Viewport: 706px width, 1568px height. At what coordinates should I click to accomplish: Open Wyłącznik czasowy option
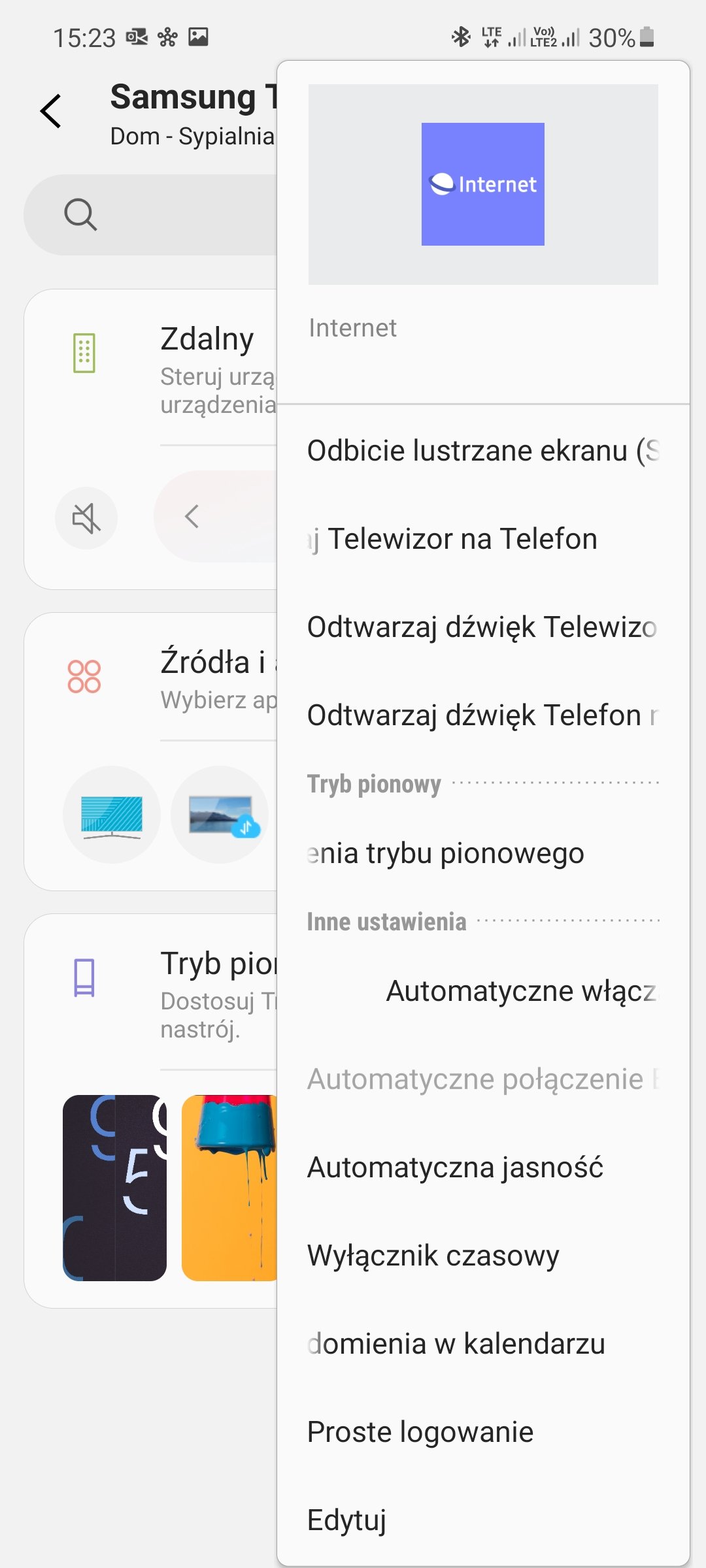[483, 1256]
